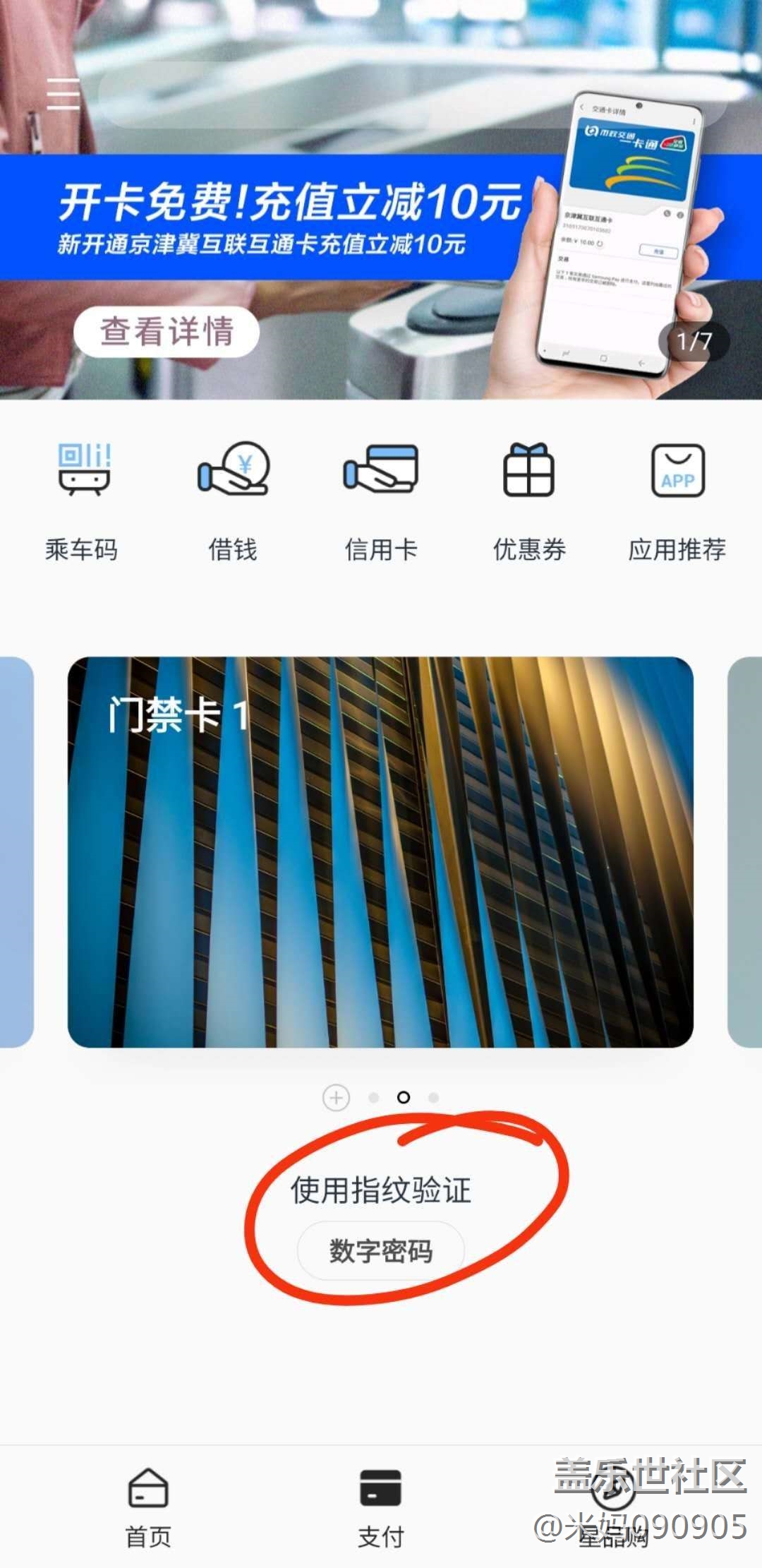The image size is (762, 1568).
Task: Open 应用推荐 app recommendations
Action: pos(677,500)
